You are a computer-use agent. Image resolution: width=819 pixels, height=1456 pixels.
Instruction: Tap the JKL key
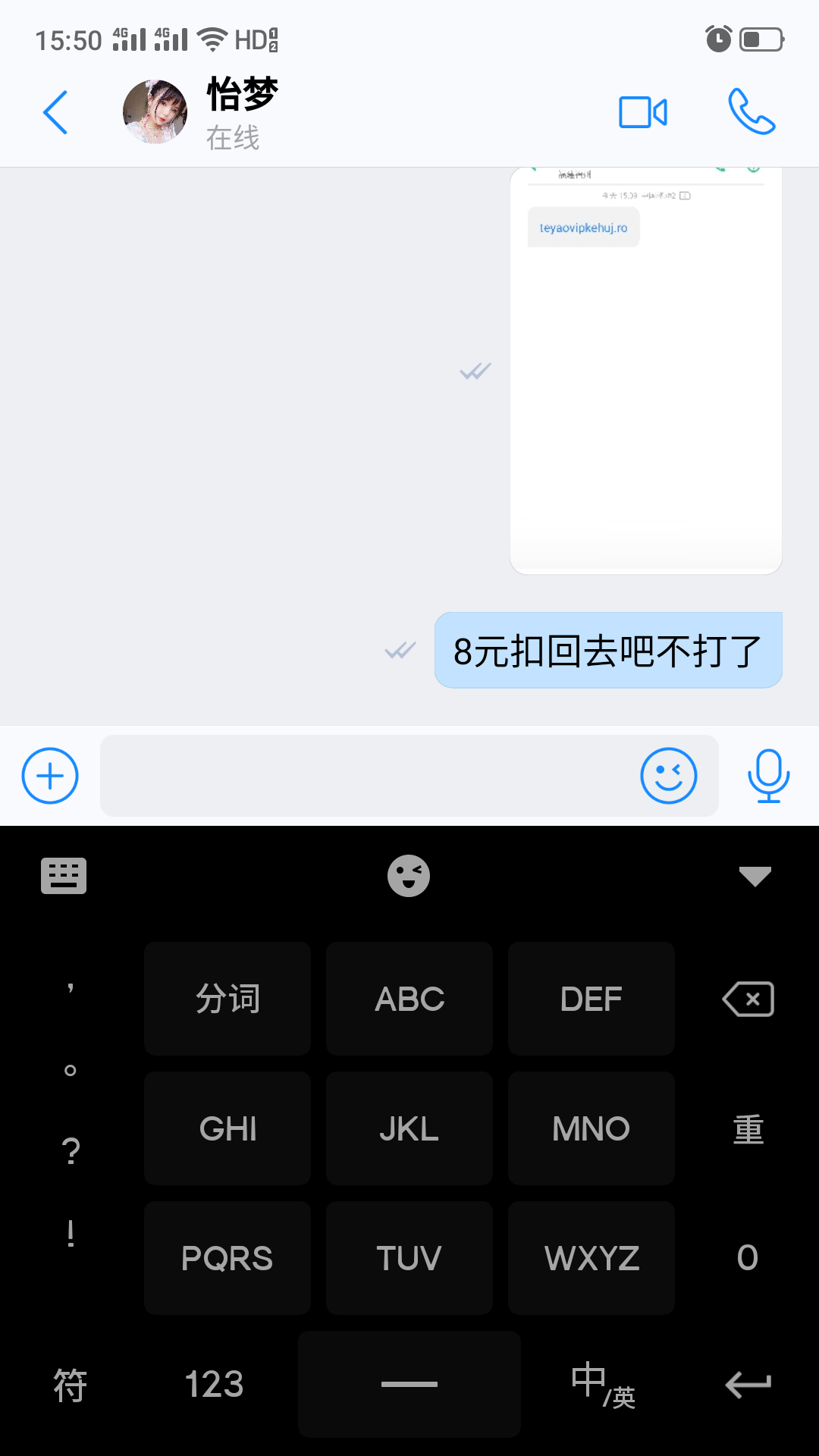pos(409,1128)
